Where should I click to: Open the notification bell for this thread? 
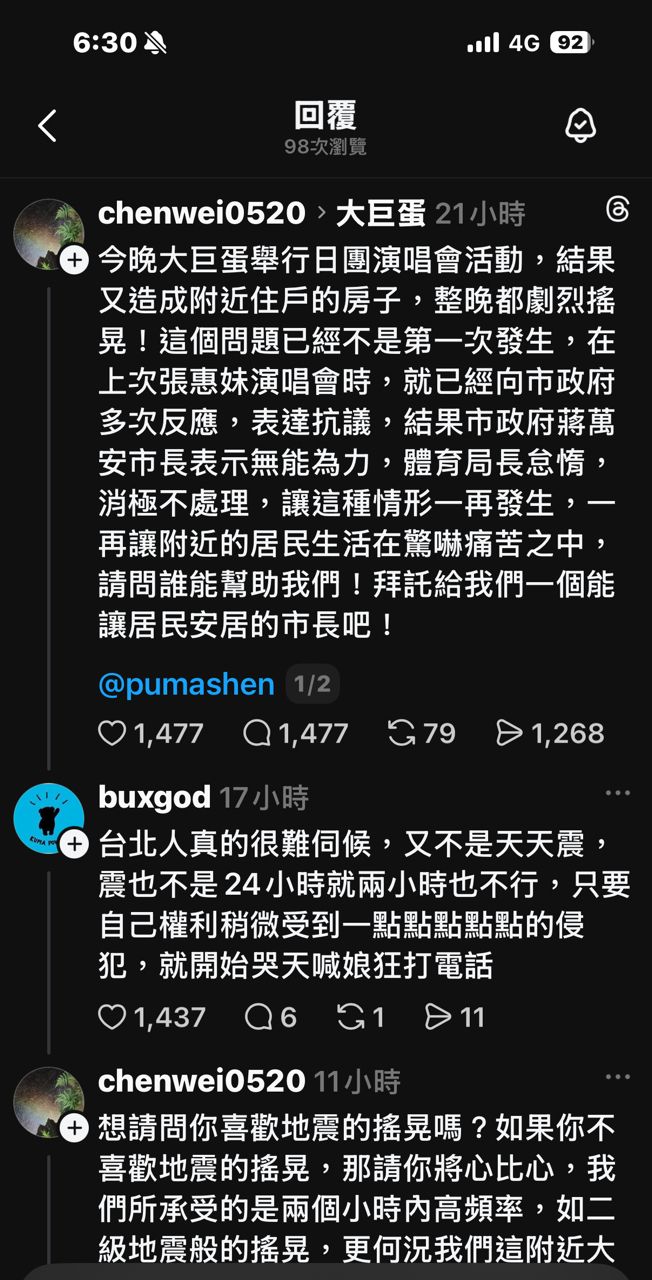(580, 125)
